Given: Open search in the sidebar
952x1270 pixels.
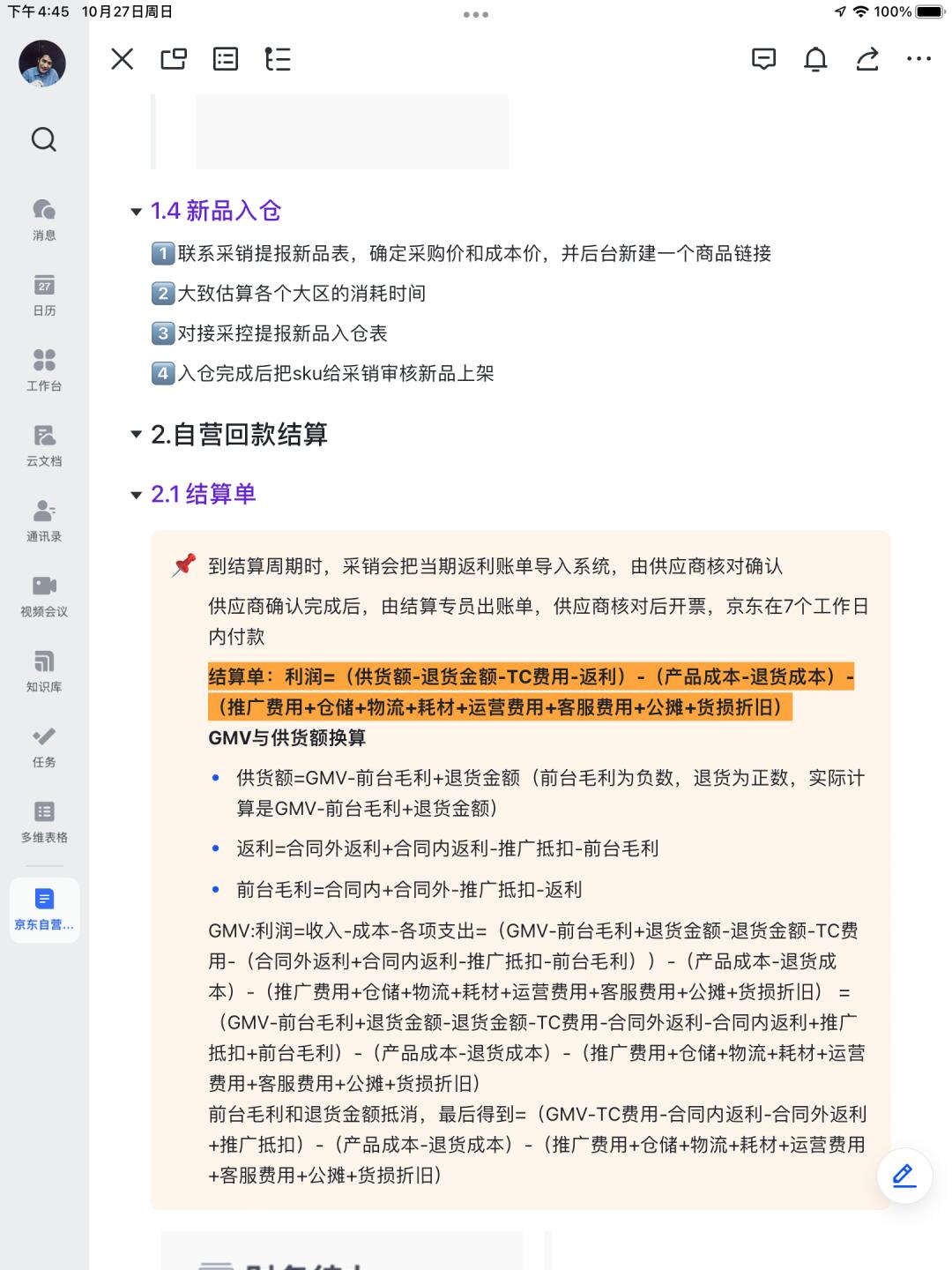Looking at the screenshot, I should (43, 139).
